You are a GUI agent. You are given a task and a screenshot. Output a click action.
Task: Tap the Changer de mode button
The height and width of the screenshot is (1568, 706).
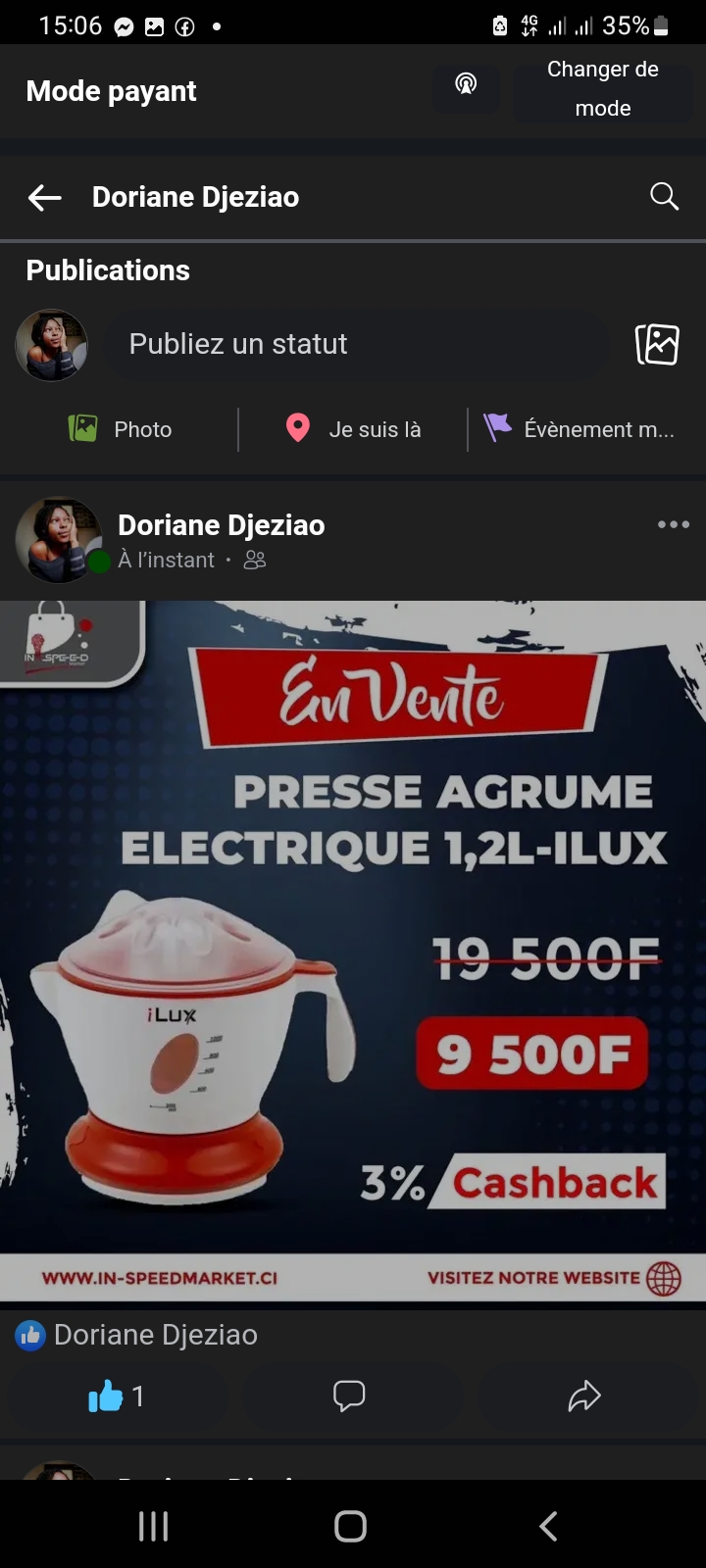point(602,89)
